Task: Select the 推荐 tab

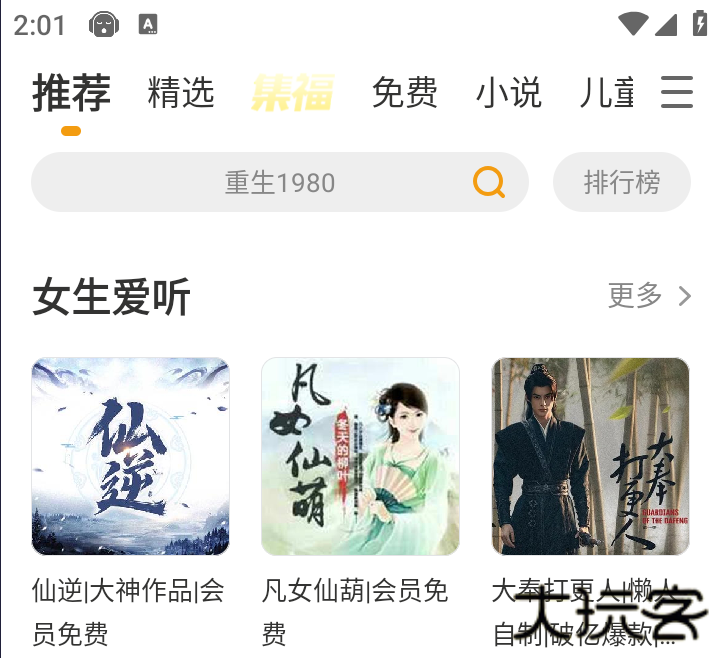Action: click(71, 93)
